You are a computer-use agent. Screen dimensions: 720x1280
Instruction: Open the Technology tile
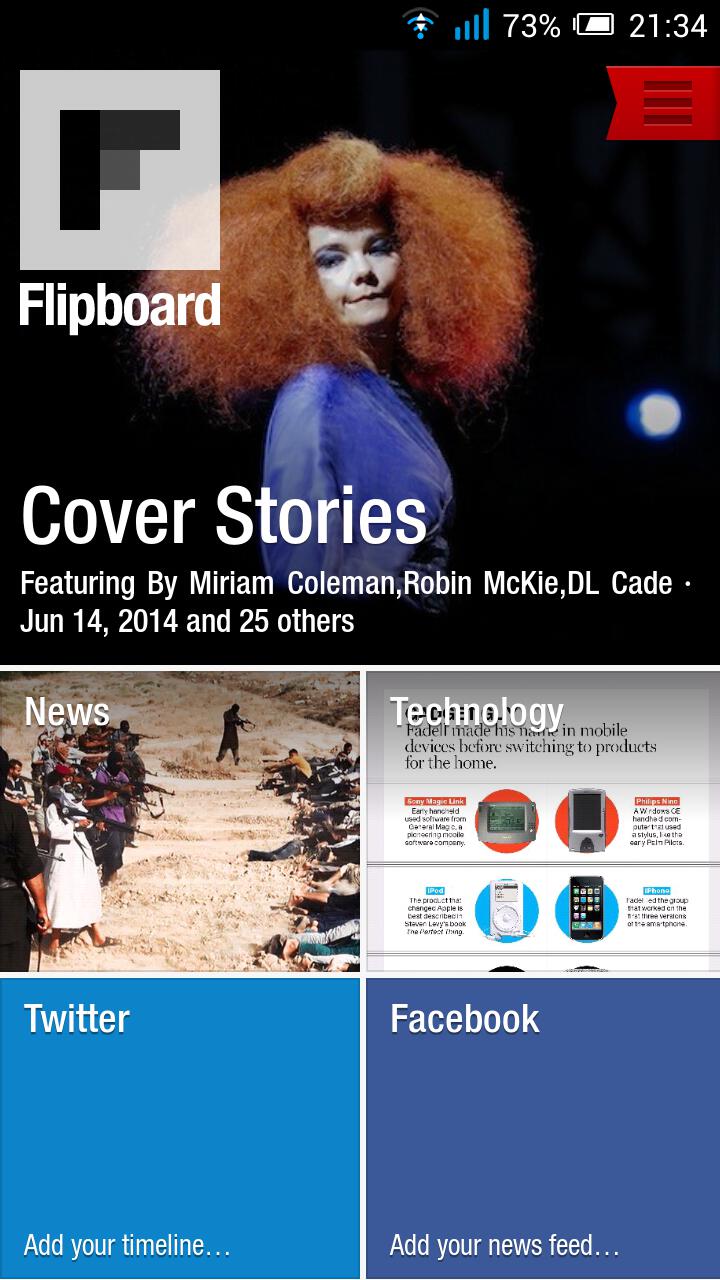point(542,822)
